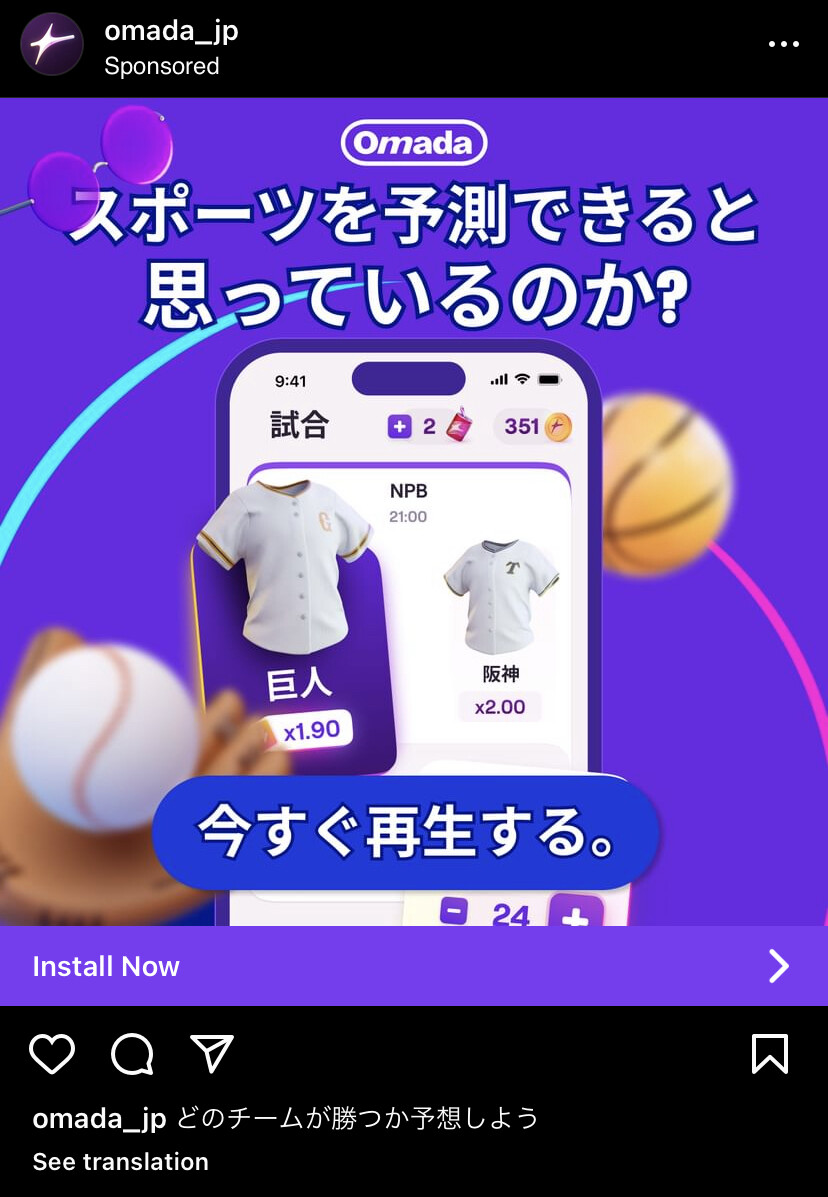828x1197 pixels.
Task: Open the omada_jp profile picture
Action: click(52, 45)
